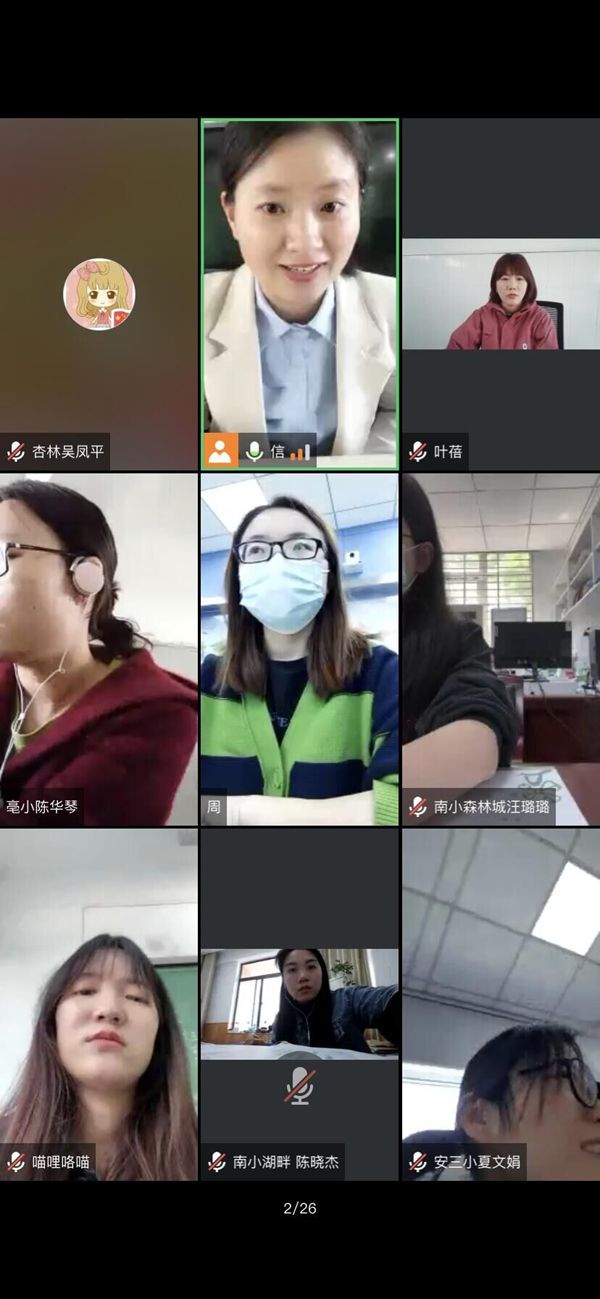Tap the 喵哩咯喵 participant video

(x=99, y=1004)
